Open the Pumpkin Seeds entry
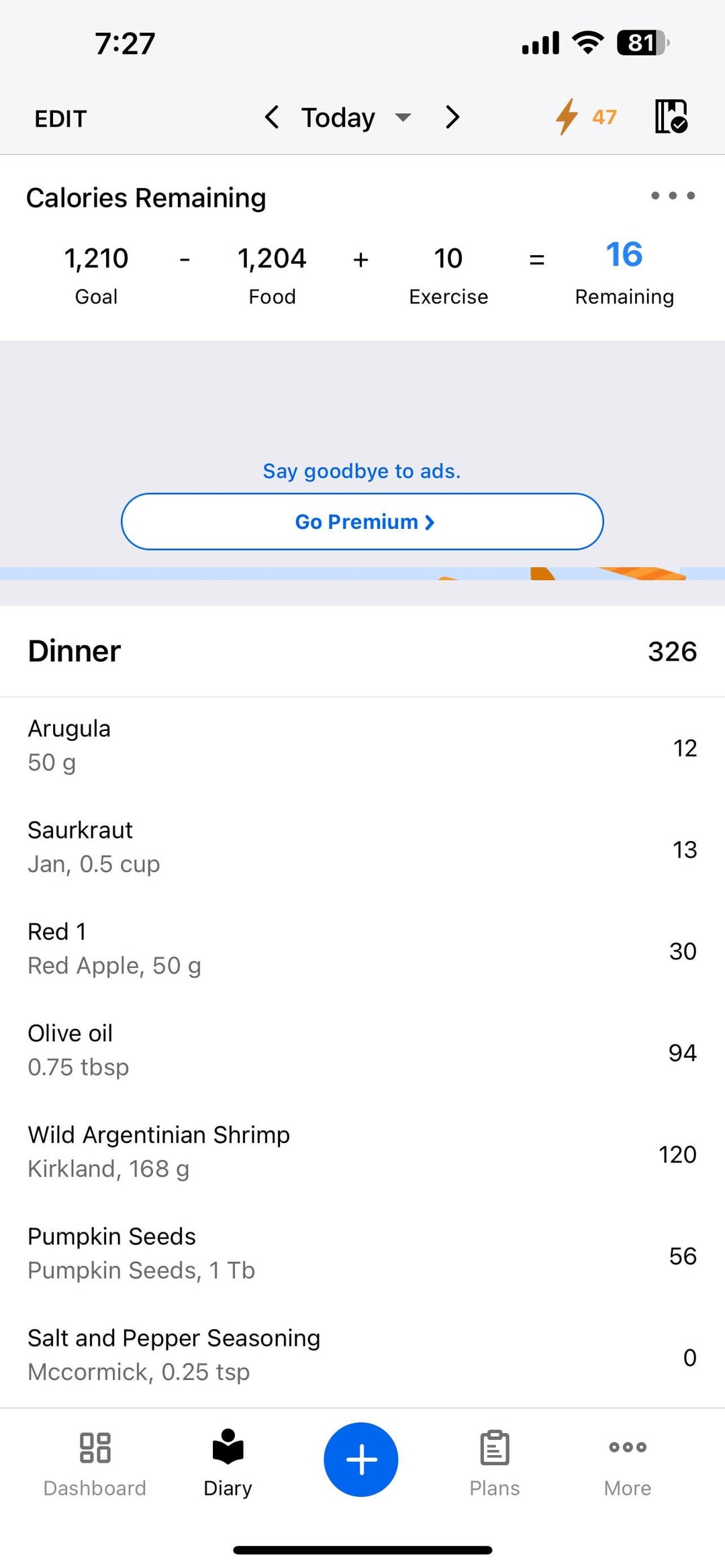The height and width of the screenshot is (1568, 725). 362,1255
